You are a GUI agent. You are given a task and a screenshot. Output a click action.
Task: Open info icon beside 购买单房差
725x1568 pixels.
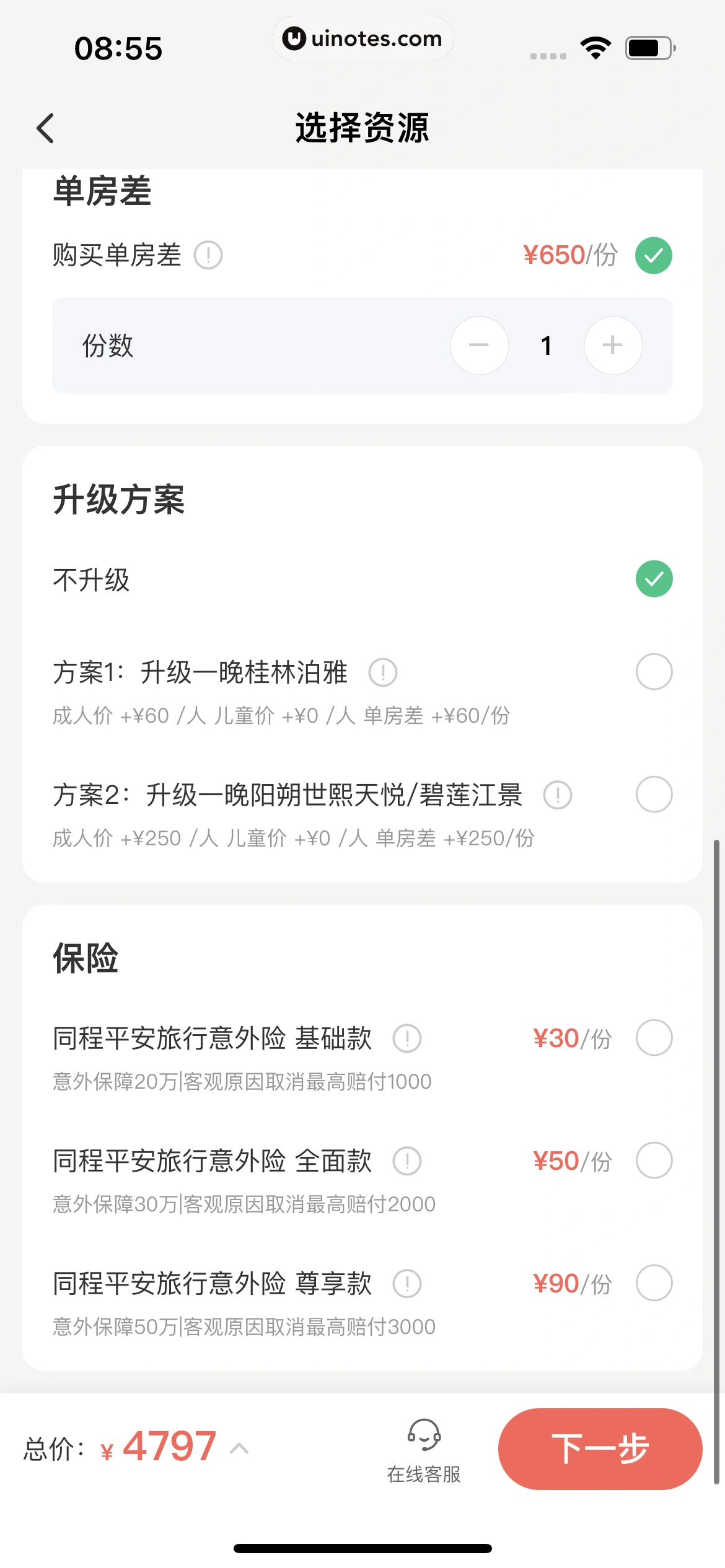pyautogui.click(x=208, y=255)
